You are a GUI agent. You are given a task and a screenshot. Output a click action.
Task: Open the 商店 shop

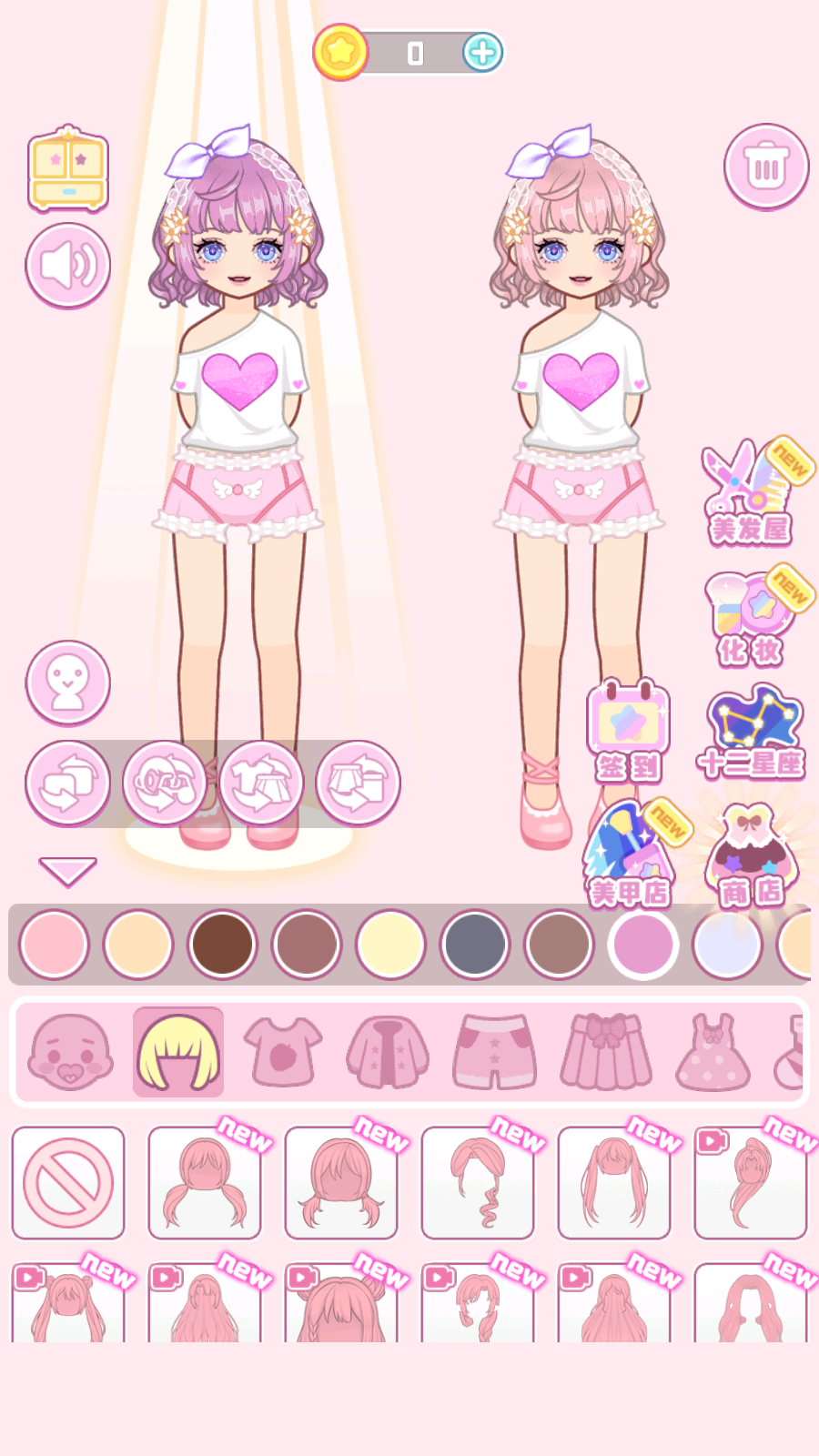point(752,857)
